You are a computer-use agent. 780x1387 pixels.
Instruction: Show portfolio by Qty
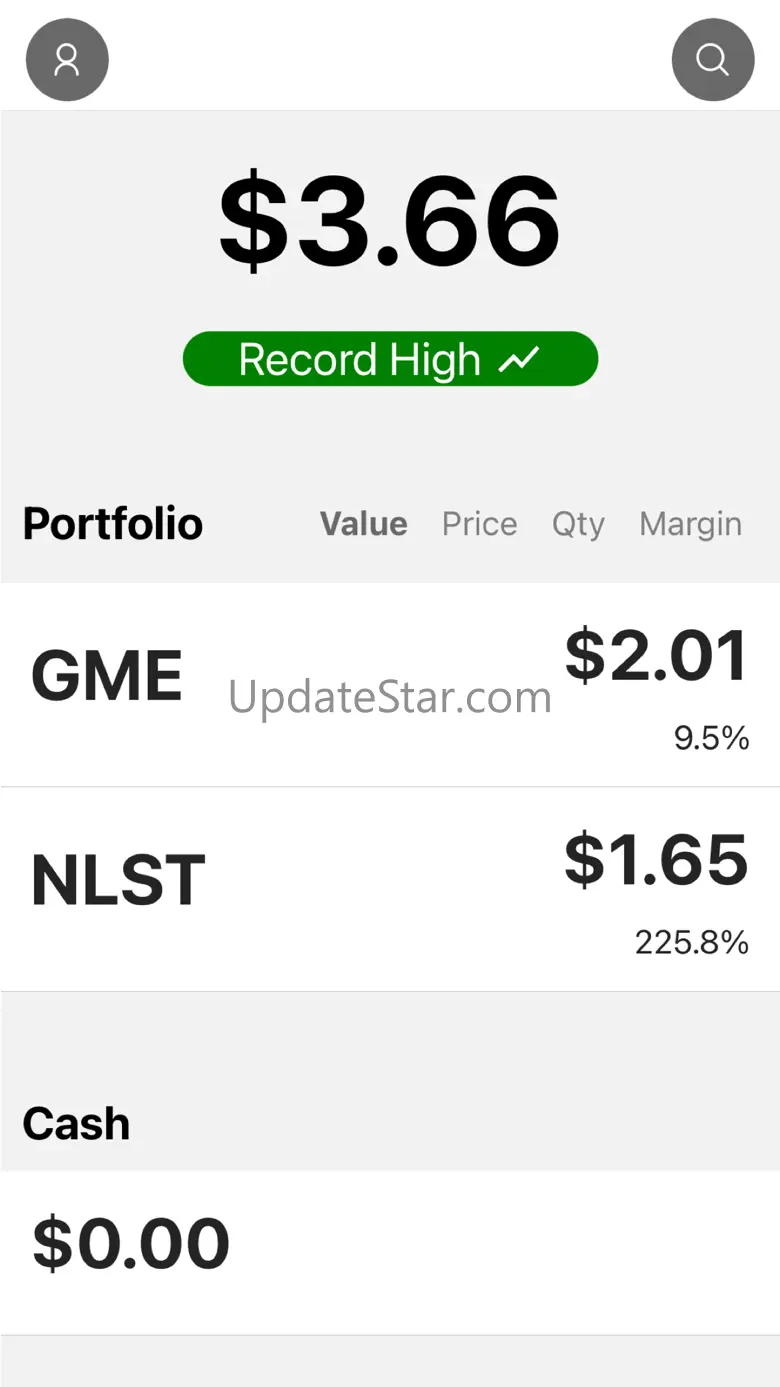coord(578,524)
